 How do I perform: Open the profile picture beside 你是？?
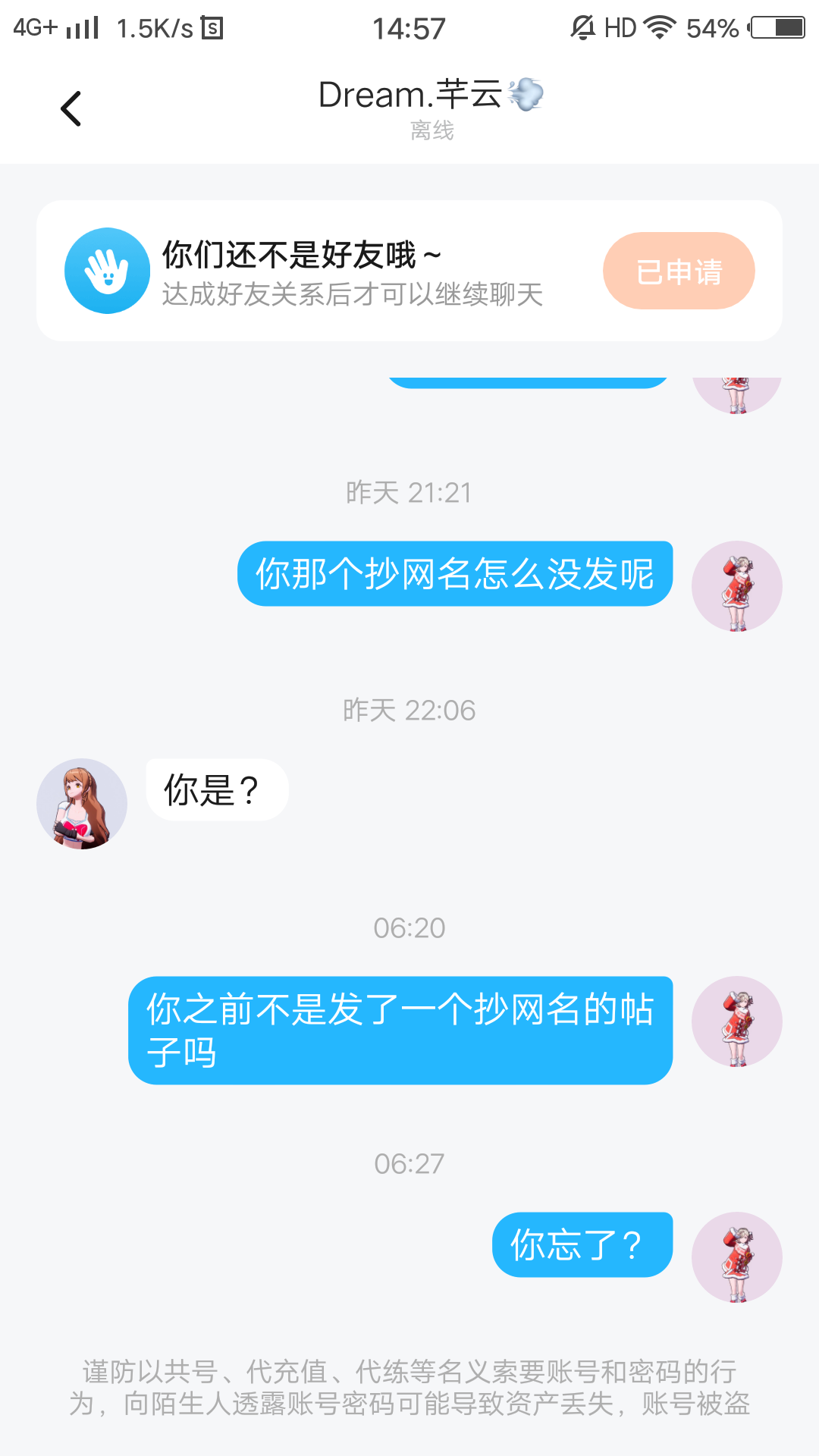(82, 803)
